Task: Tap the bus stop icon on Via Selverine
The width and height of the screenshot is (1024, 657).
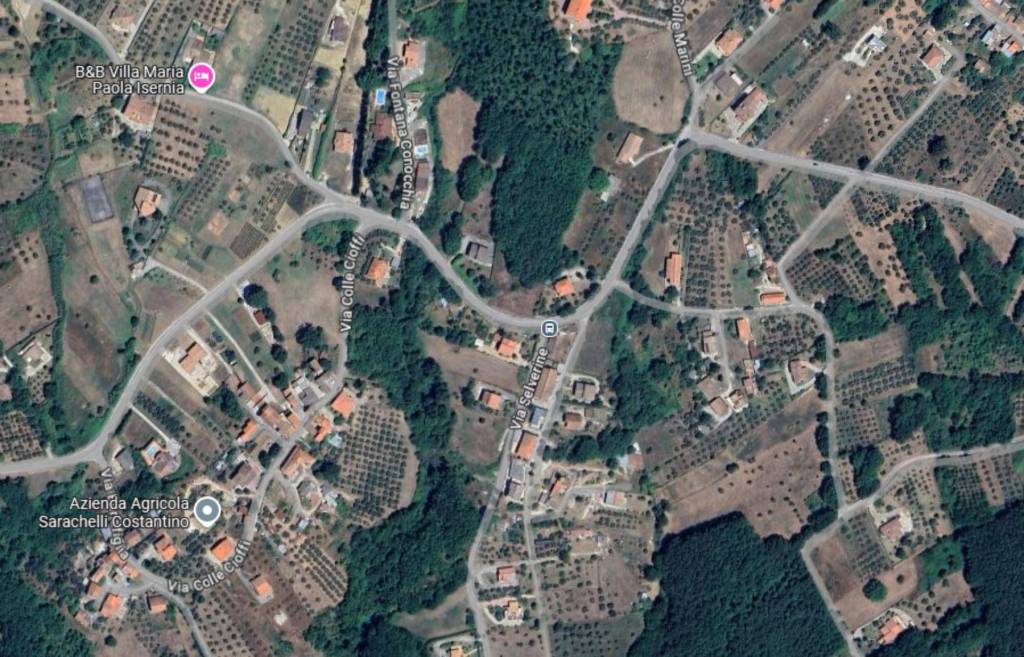Action: point(548,328)
